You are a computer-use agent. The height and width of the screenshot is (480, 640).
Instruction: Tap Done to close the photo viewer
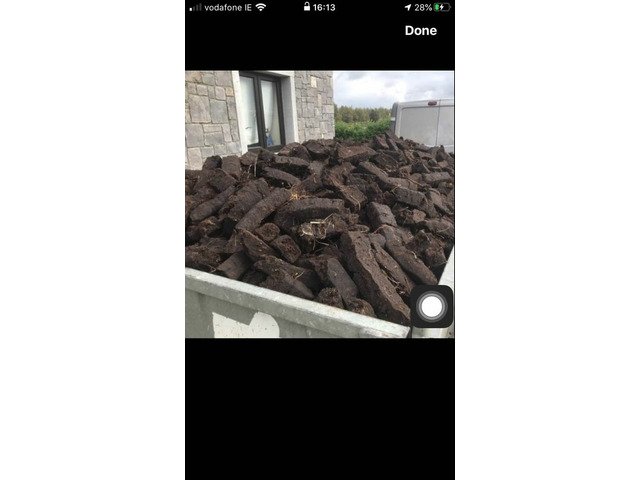[420, 31]
